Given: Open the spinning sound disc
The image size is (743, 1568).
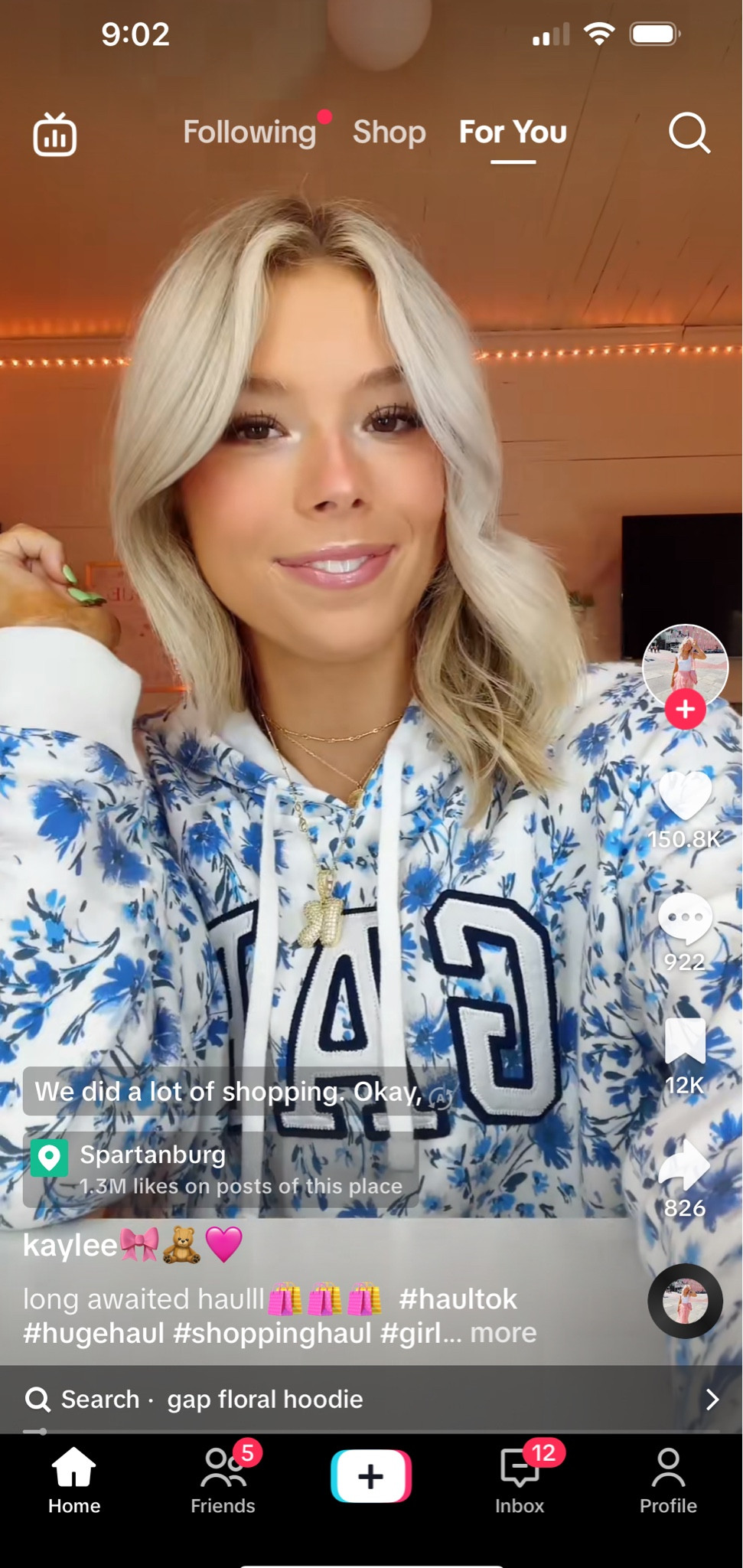Looking at the screenshot, I should (x=685, y=1301).
